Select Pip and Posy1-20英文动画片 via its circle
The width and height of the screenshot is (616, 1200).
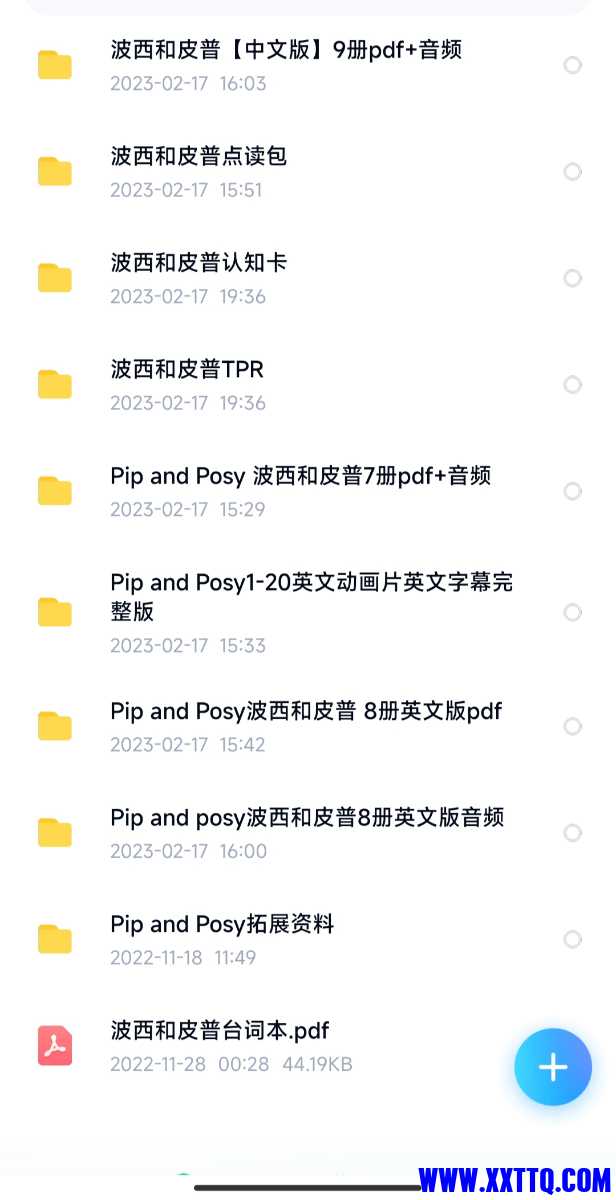573,612
